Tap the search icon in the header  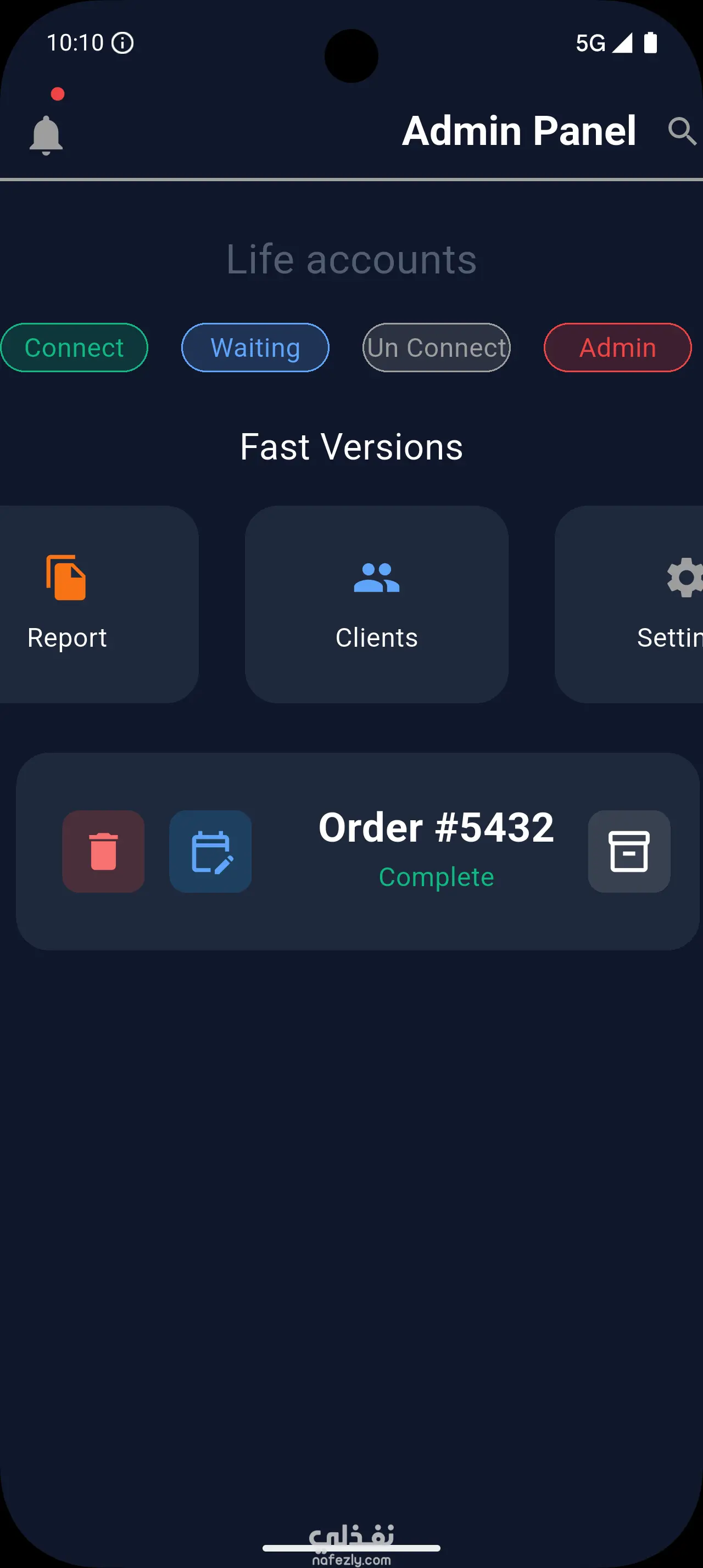pos(681,131)
